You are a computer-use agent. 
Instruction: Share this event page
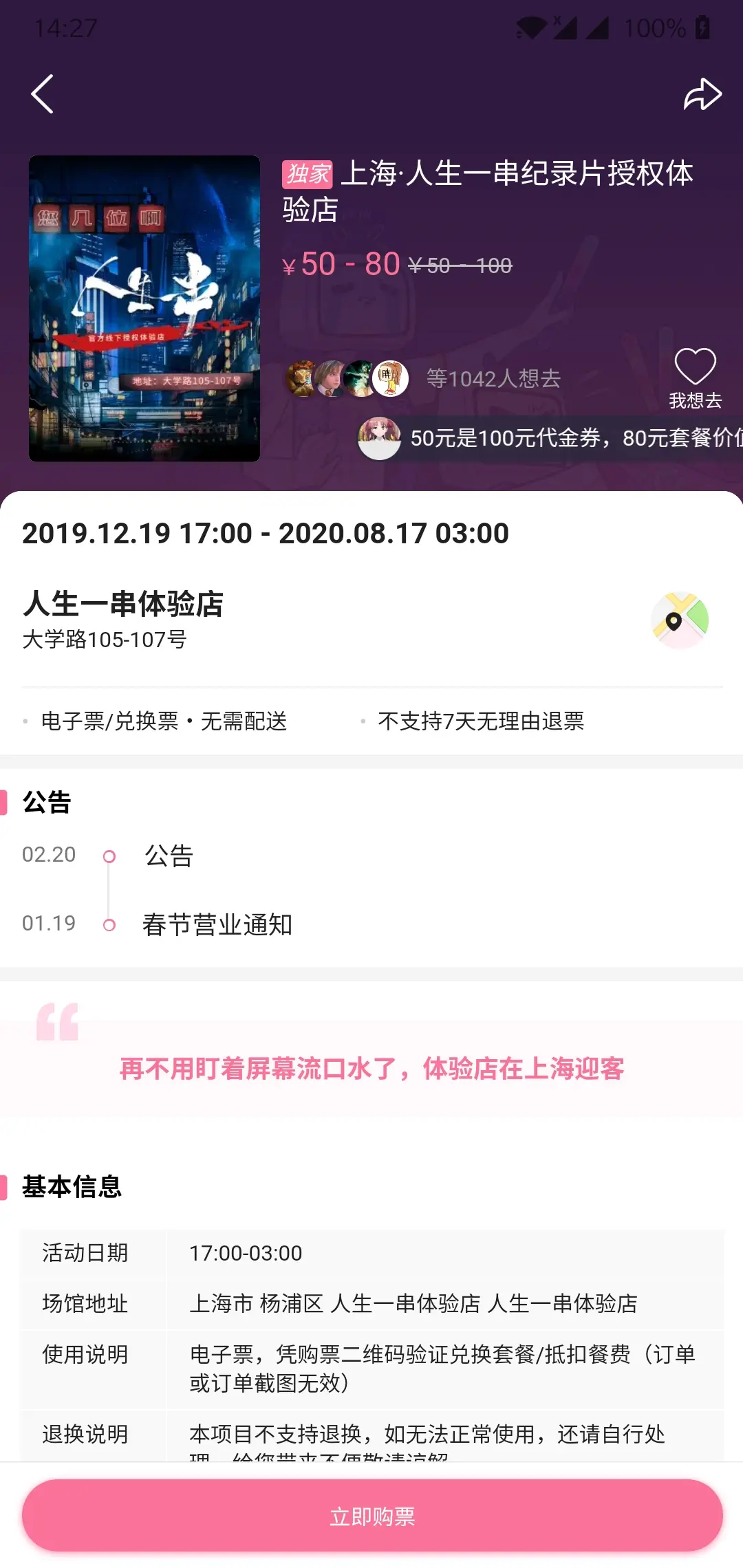(702, 94)
